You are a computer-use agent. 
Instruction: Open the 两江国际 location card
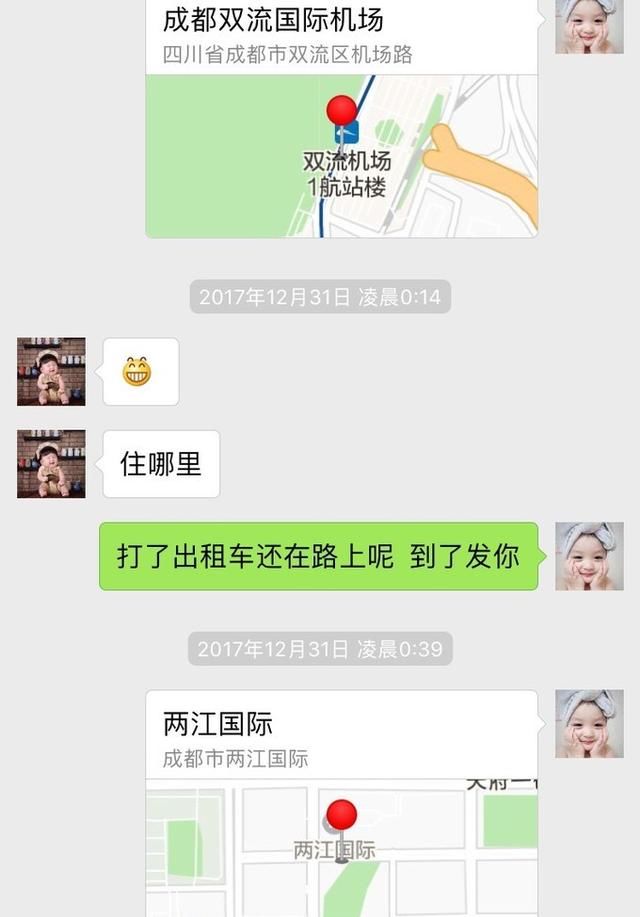[341, 800]
